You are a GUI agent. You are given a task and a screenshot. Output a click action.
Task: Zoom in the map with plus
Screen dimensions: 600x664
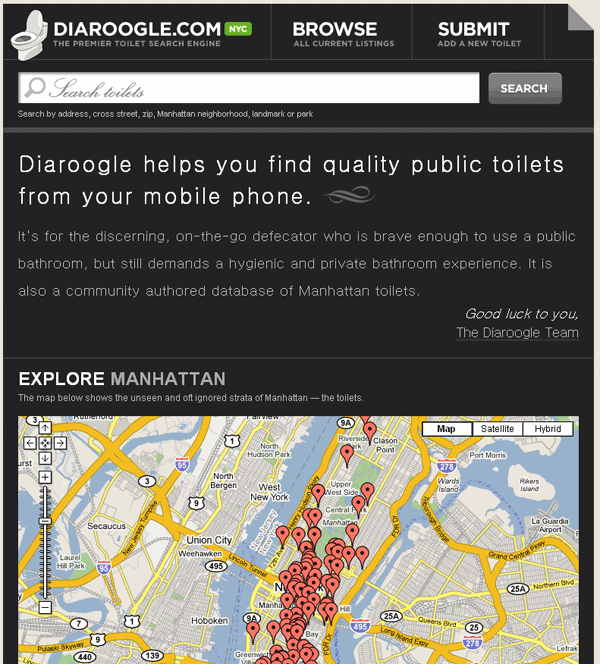pyautogui.click(x=45, y=477)
